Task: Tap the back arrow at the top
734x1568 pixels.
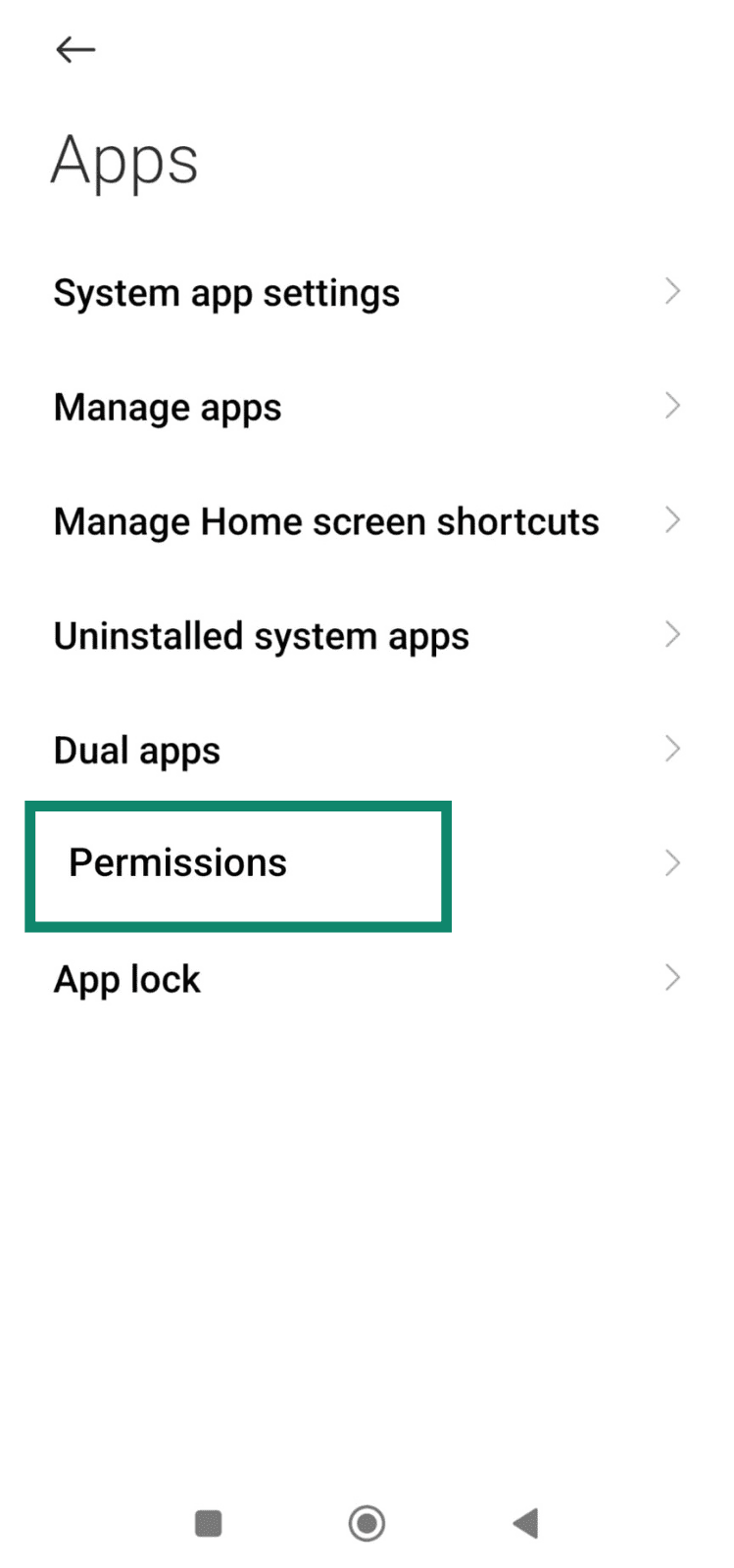Action: point(75,49)
